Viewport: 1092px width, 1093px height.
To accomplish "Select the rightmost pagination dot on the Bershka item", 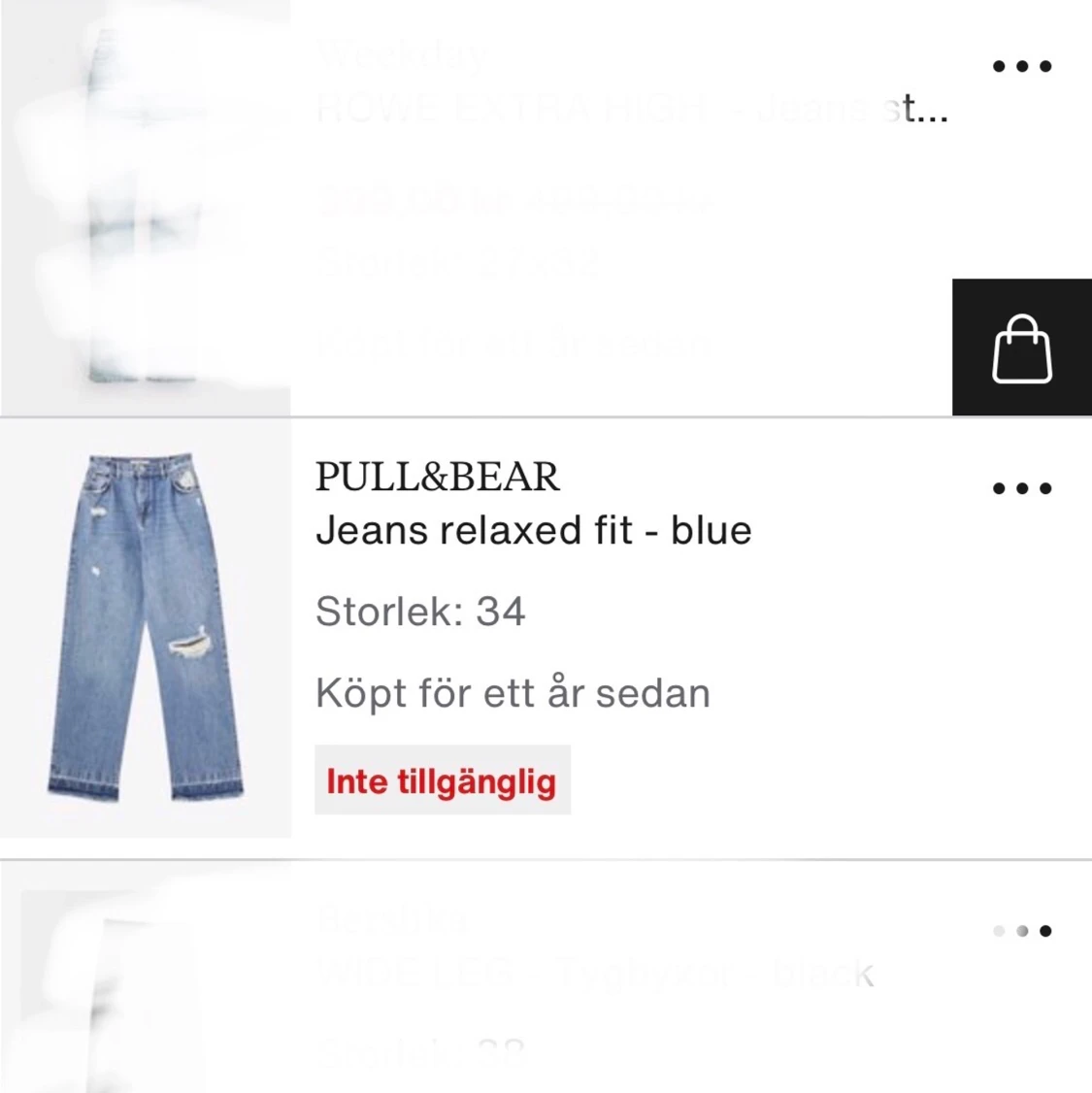I will pos(1043,930).
